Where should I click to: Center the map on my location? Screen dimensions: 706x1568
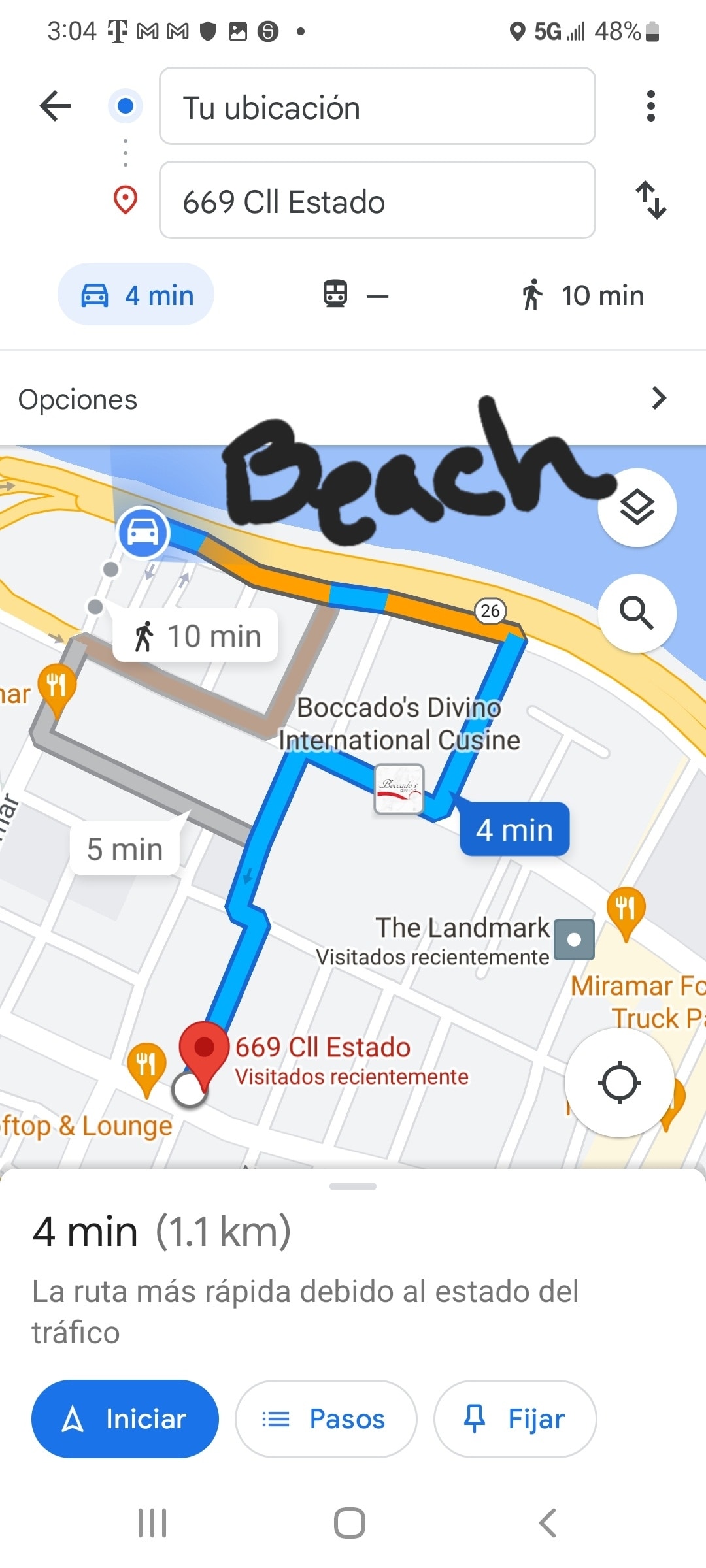[x=619, y=1083]
